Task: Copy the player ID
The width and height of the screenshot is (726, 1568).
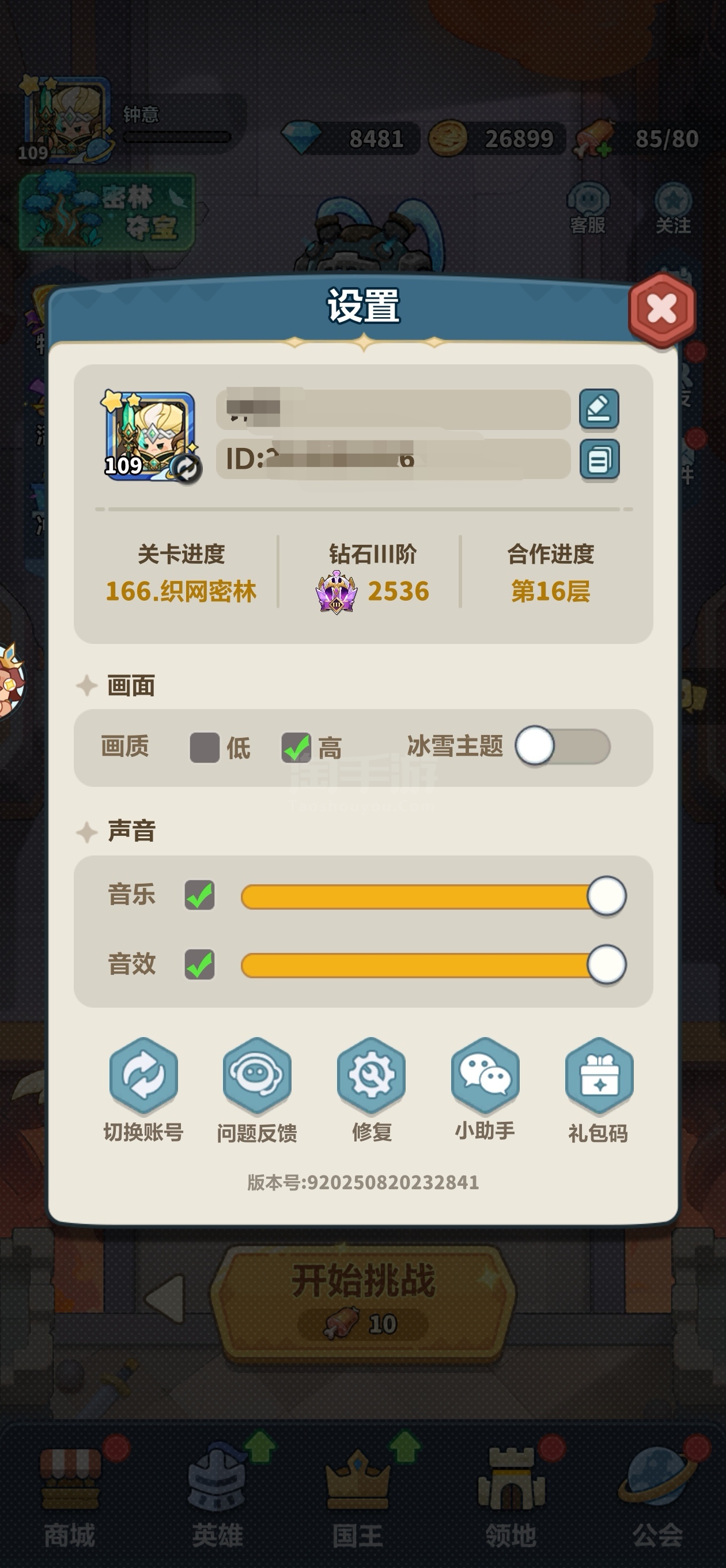Action: point(599,459)
